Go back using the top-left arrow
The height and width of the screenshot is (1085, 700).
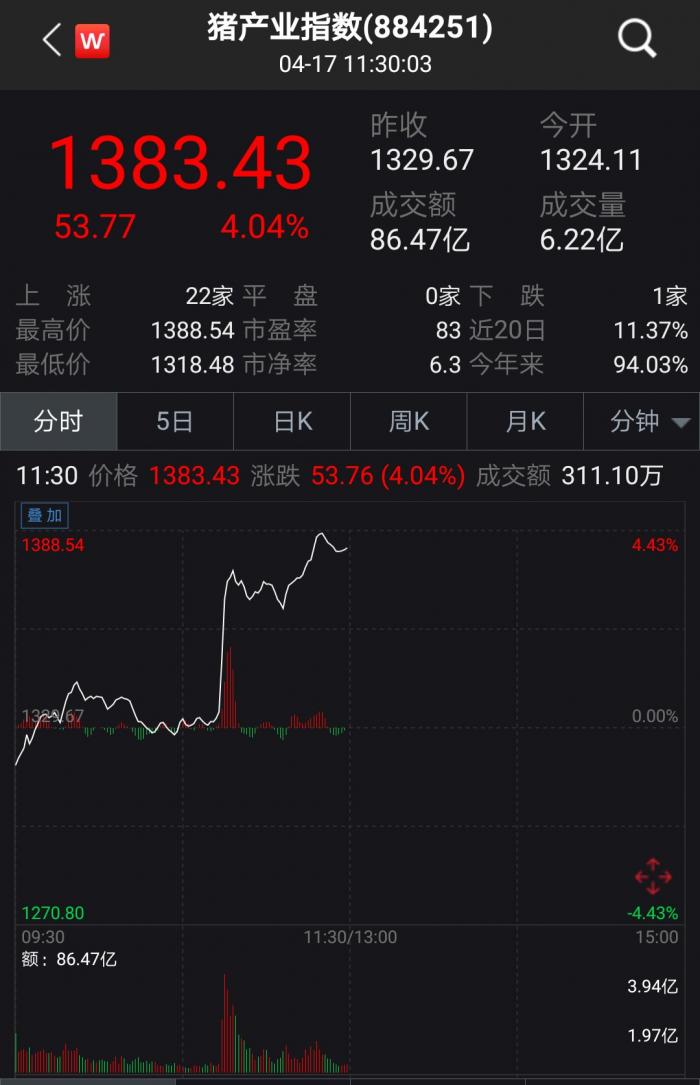coord(52,40)
